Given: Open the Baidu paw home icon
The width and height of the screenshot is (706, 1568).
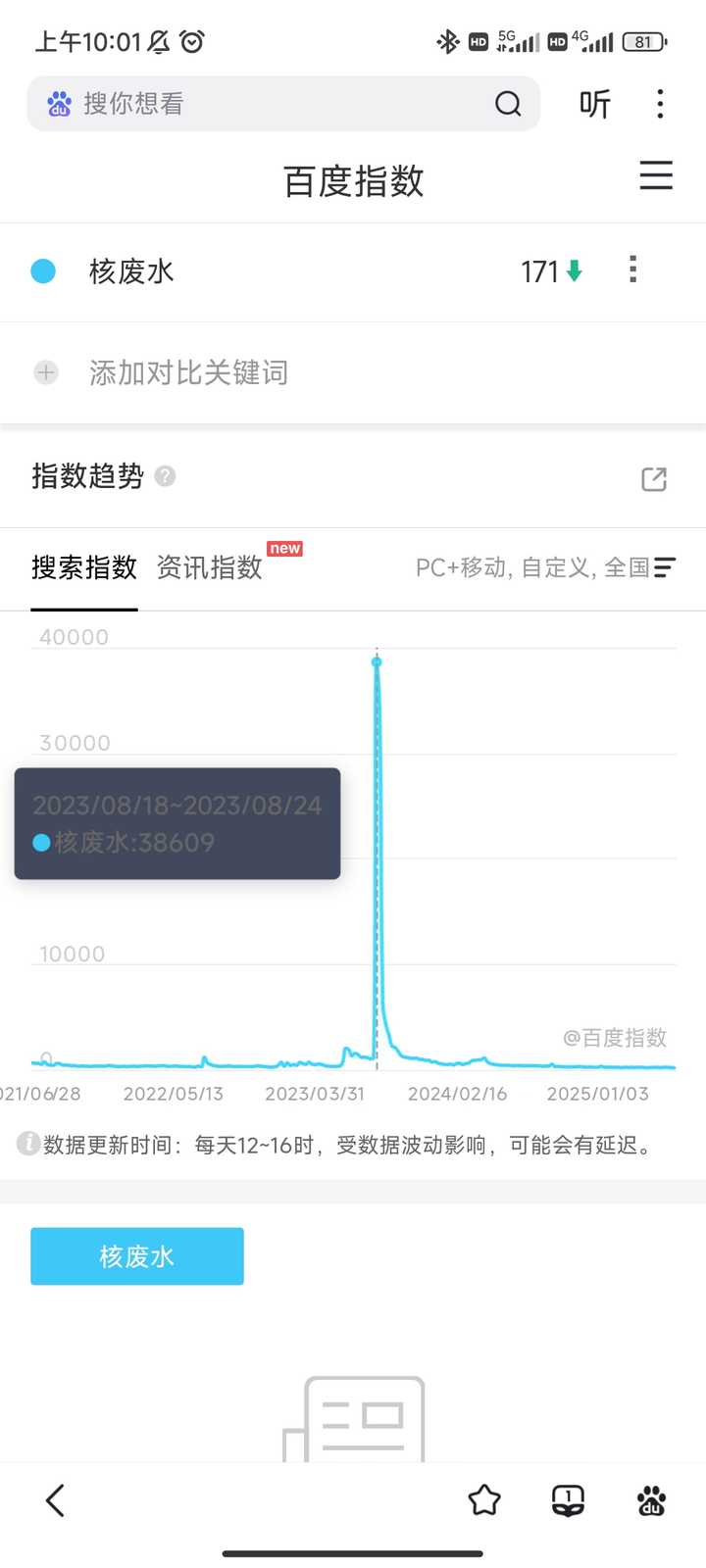Looking at the screenshot, I should click(651, 1500).
